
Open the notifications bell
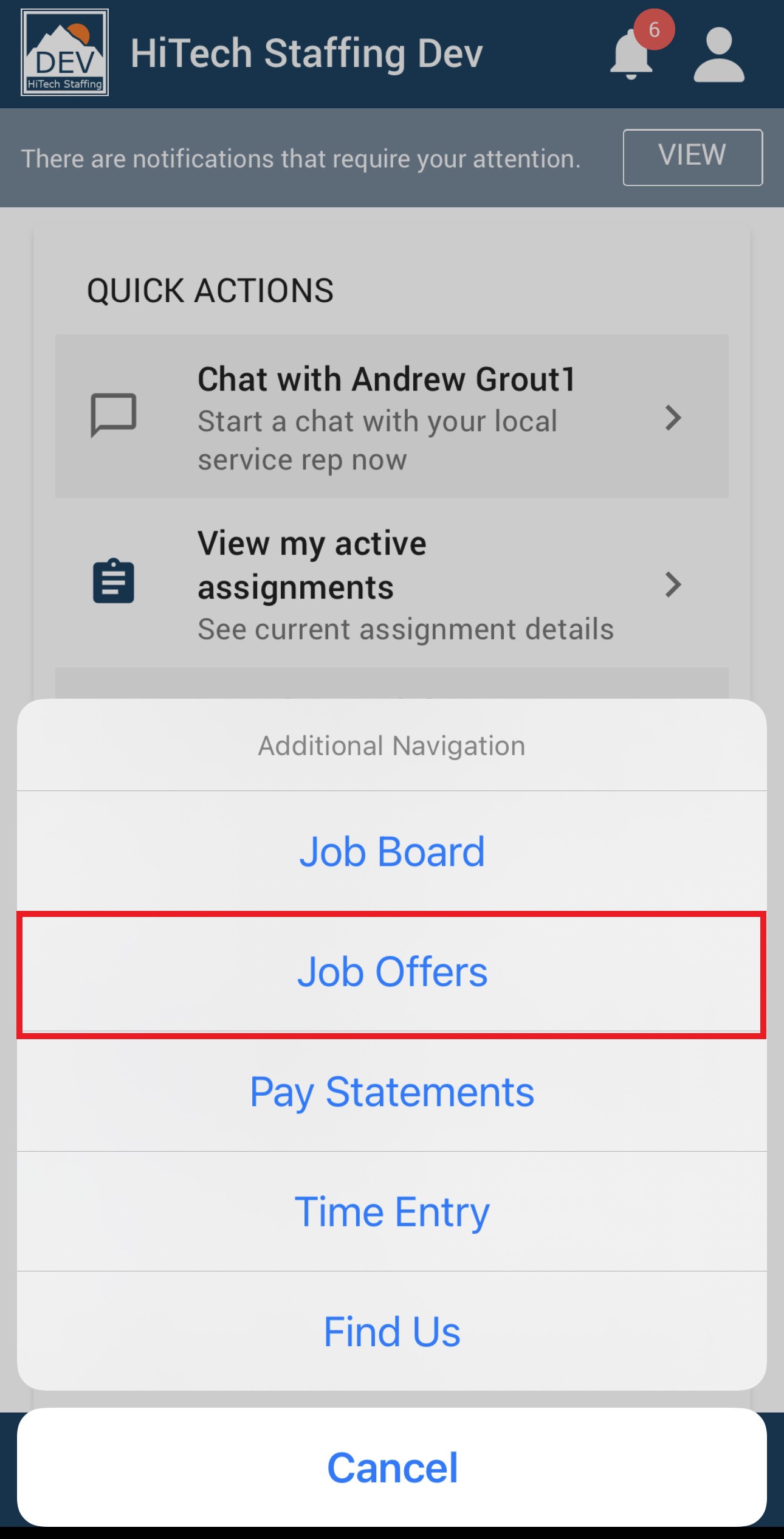tap(633, 55)
